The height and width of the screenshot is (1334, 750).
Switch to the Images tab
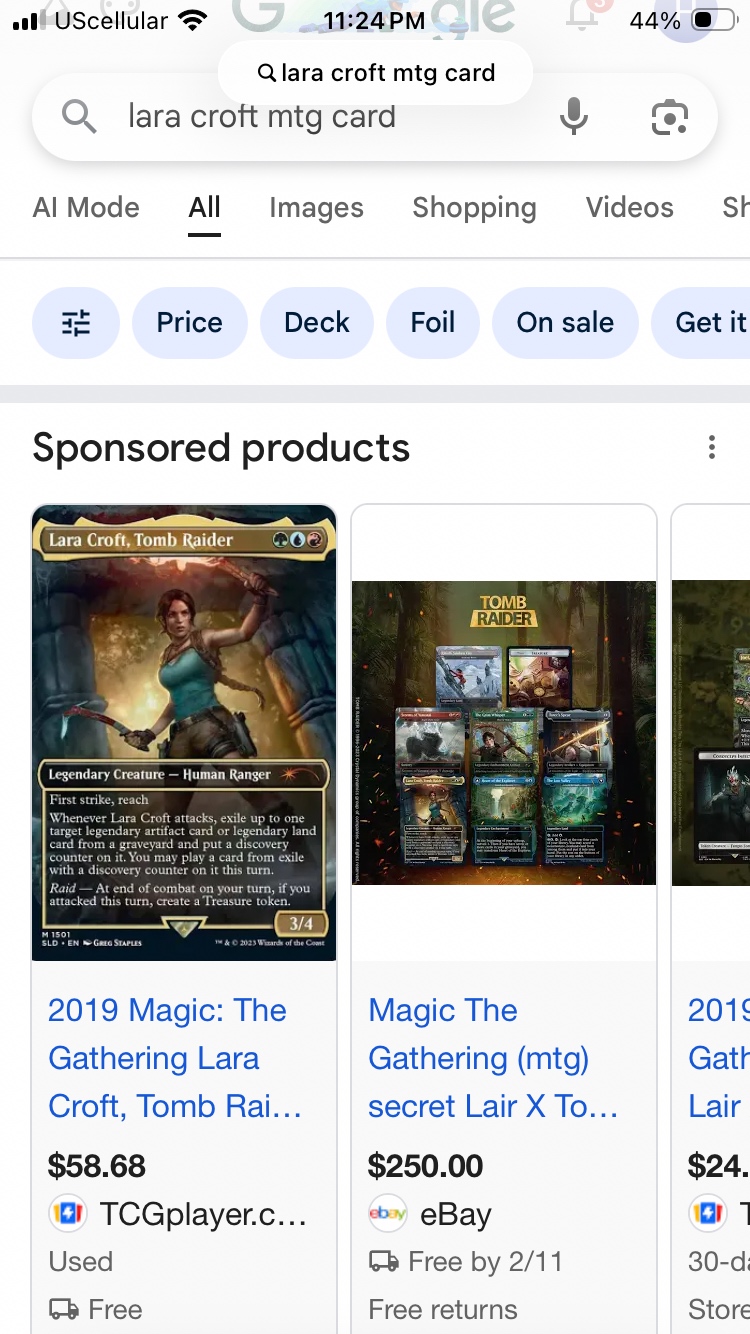pyautogui.click(x=316, y=208)
